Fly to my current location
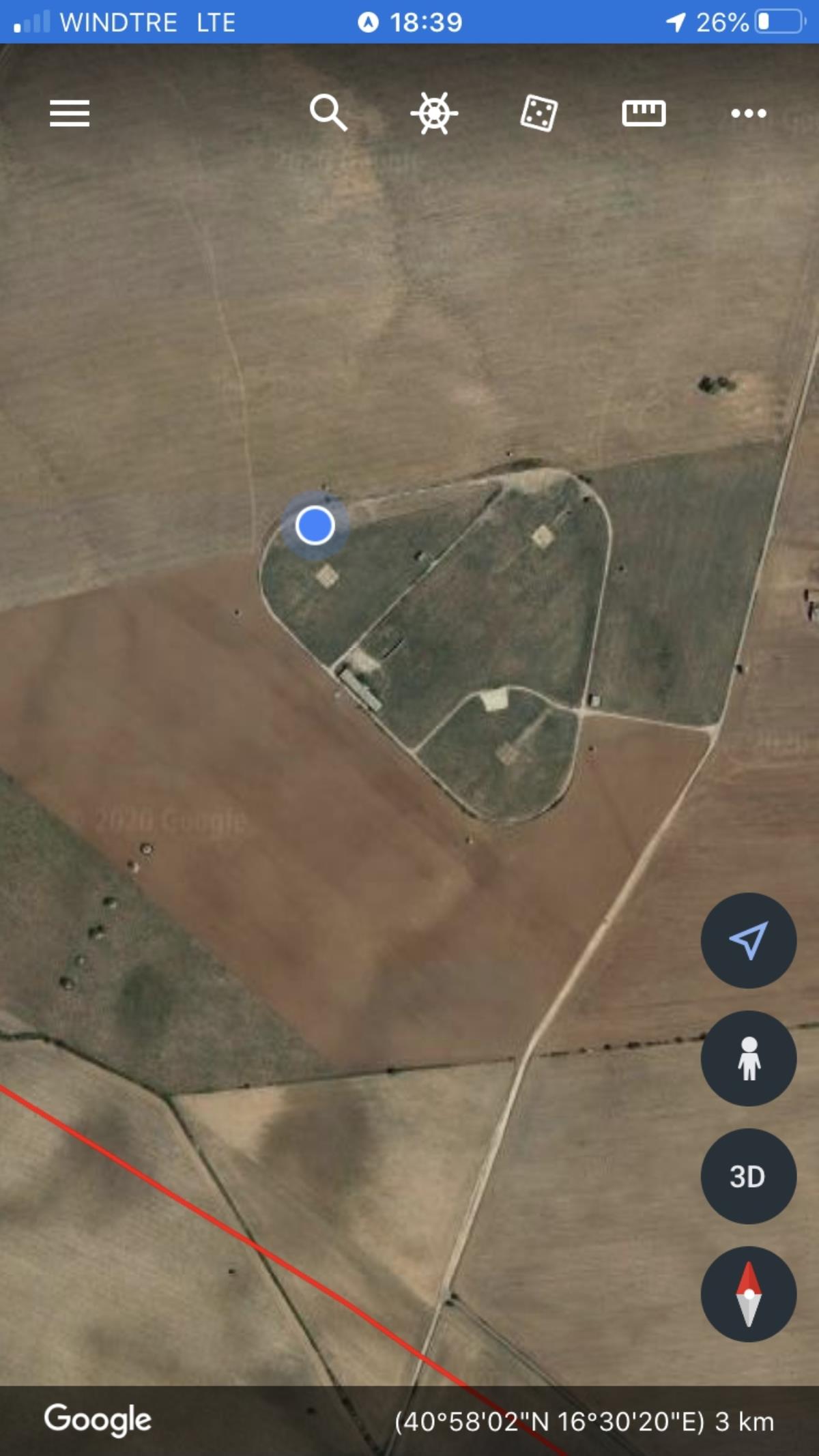The height and width of the screenshot is (1456, 819). click(x=748, y=940)
